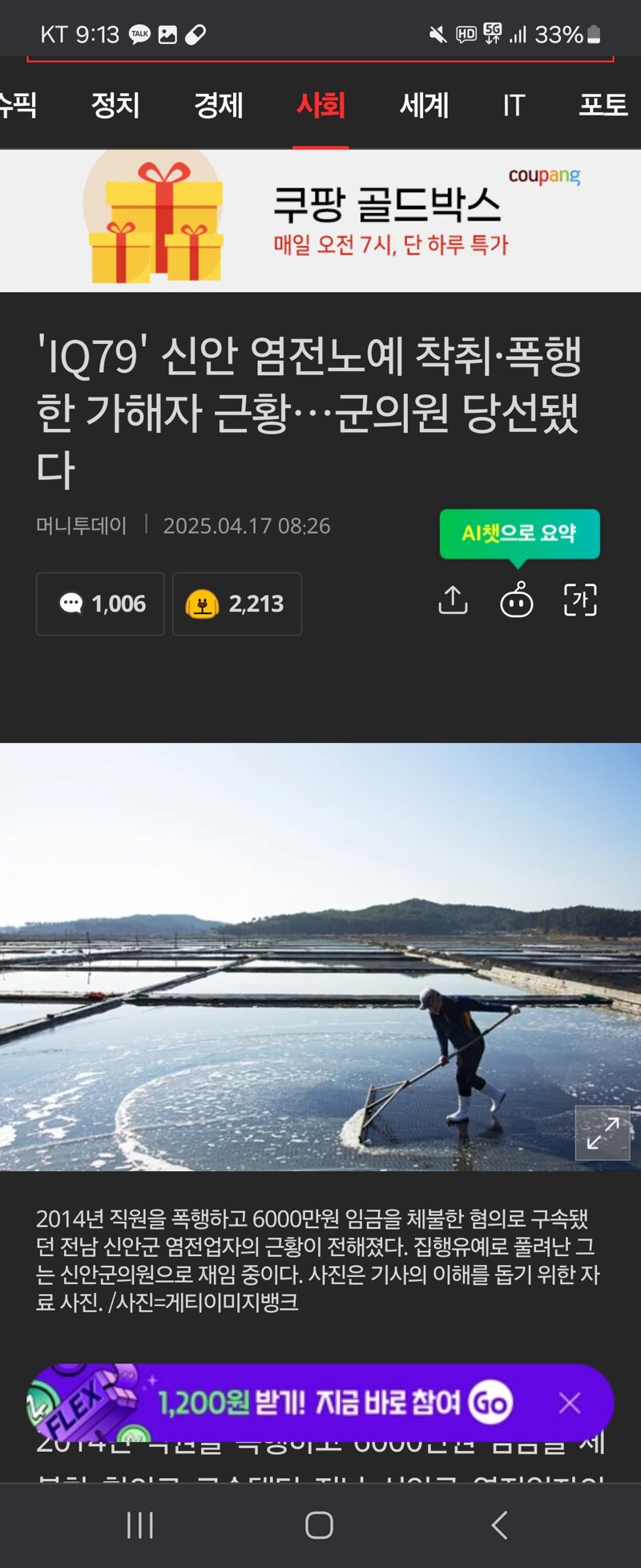Open the 1,006 comments

(101, 604)
